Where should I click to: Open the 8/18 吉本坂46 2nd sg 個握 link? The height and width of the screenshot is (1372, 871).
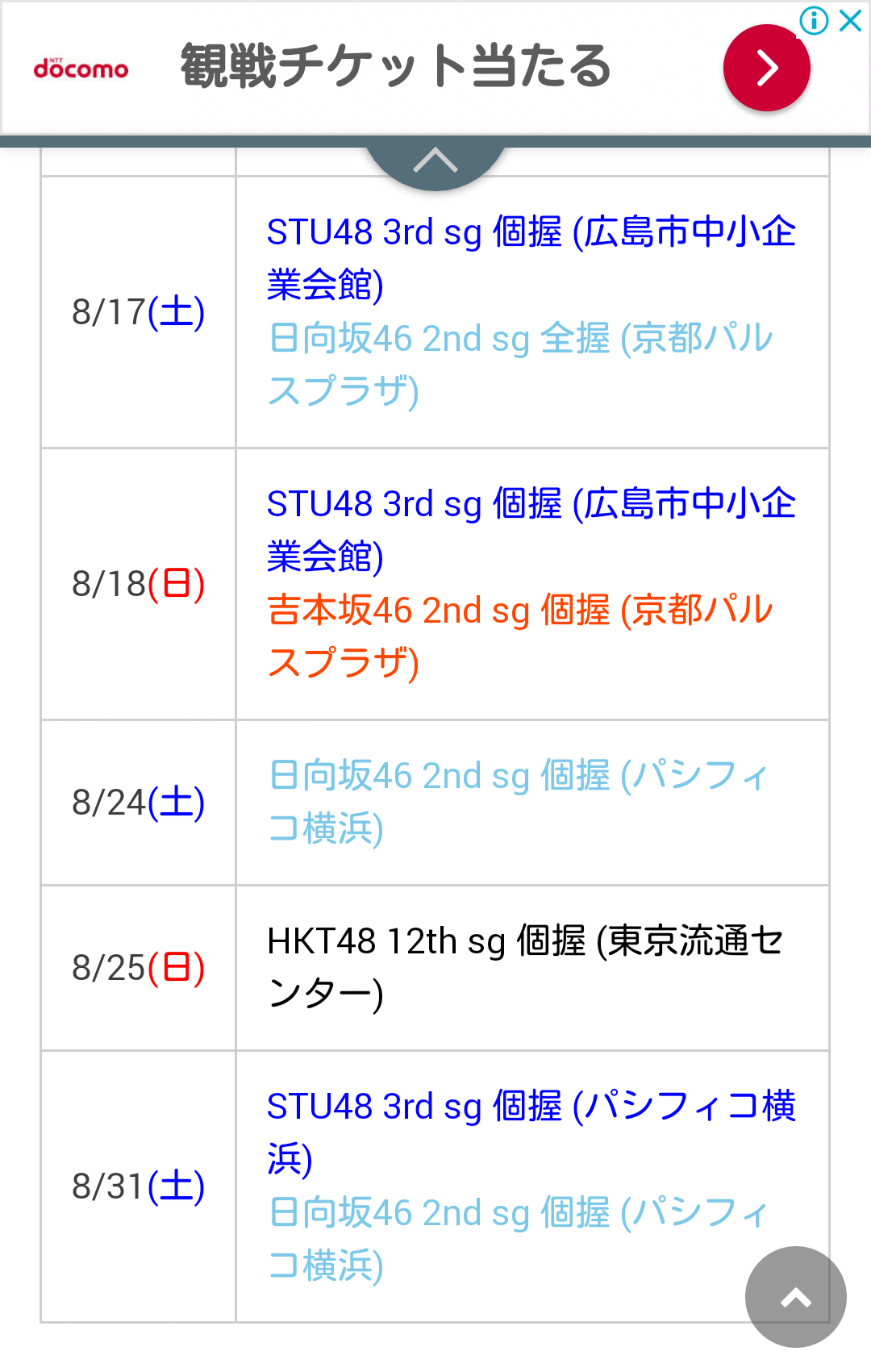coord(520,636)
